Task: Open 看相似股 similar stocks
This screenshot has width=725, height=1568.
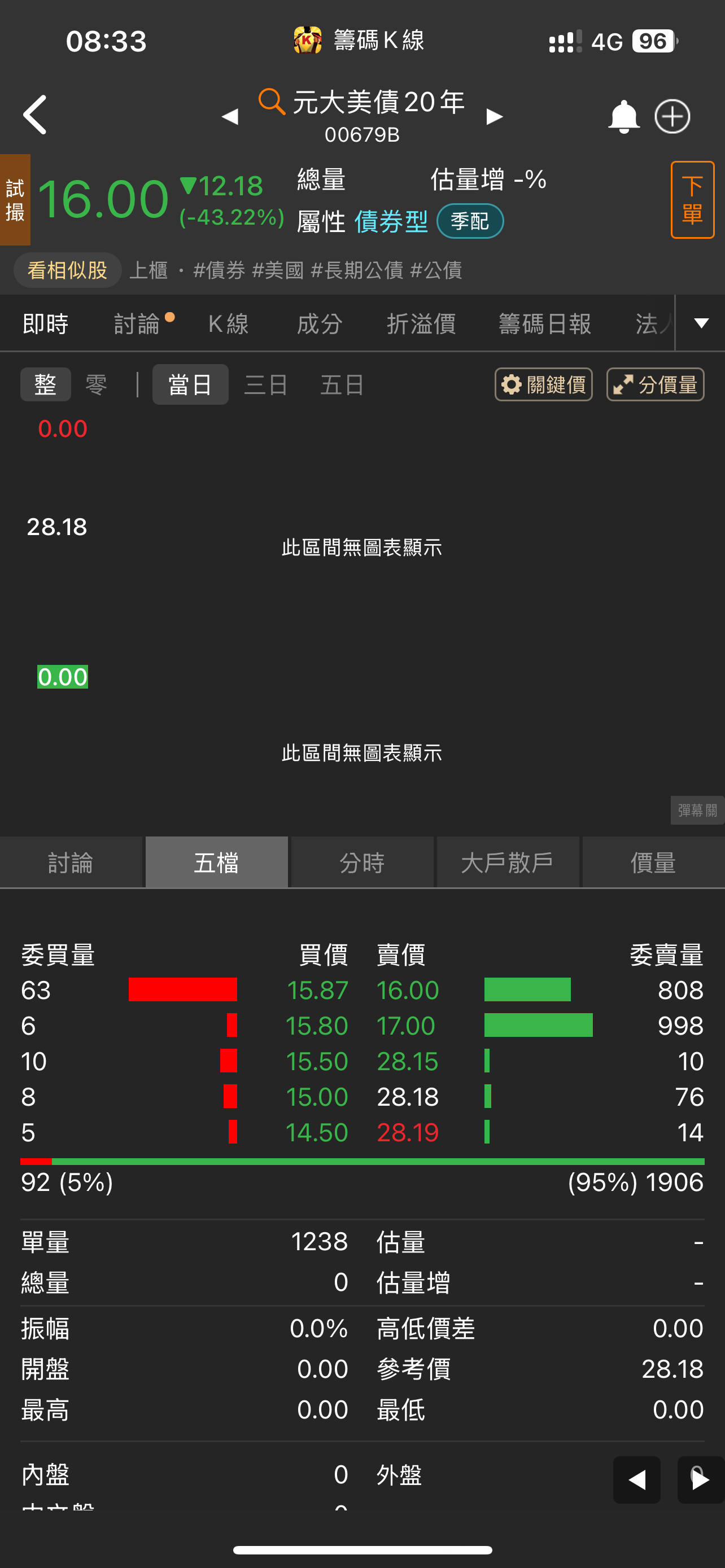Action: tap(68, 270)
